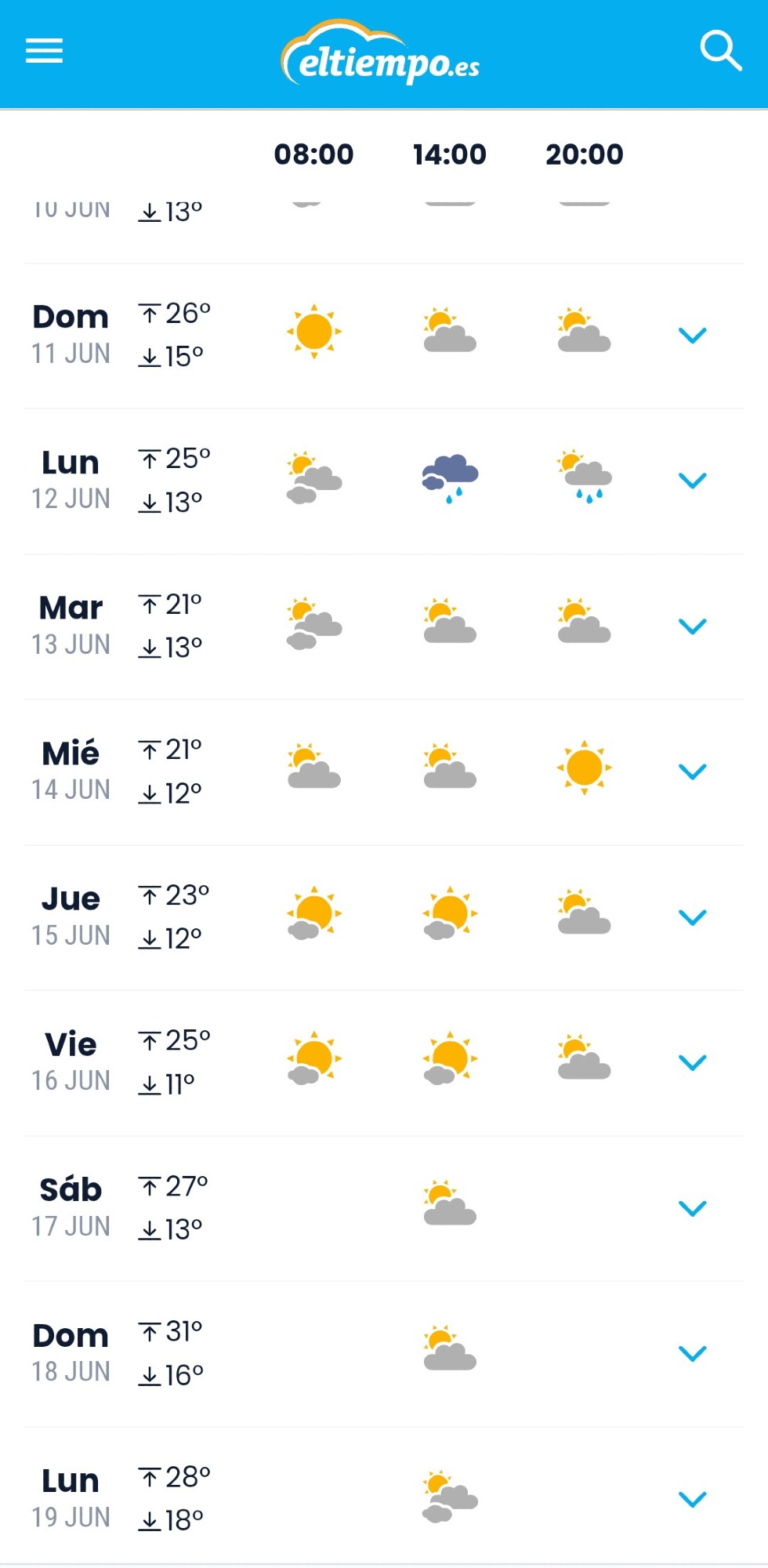Screen dimensions: 768x1568
Task: Expand forecast details for Mar 13 JUN
Action: [x=692, y=626]
